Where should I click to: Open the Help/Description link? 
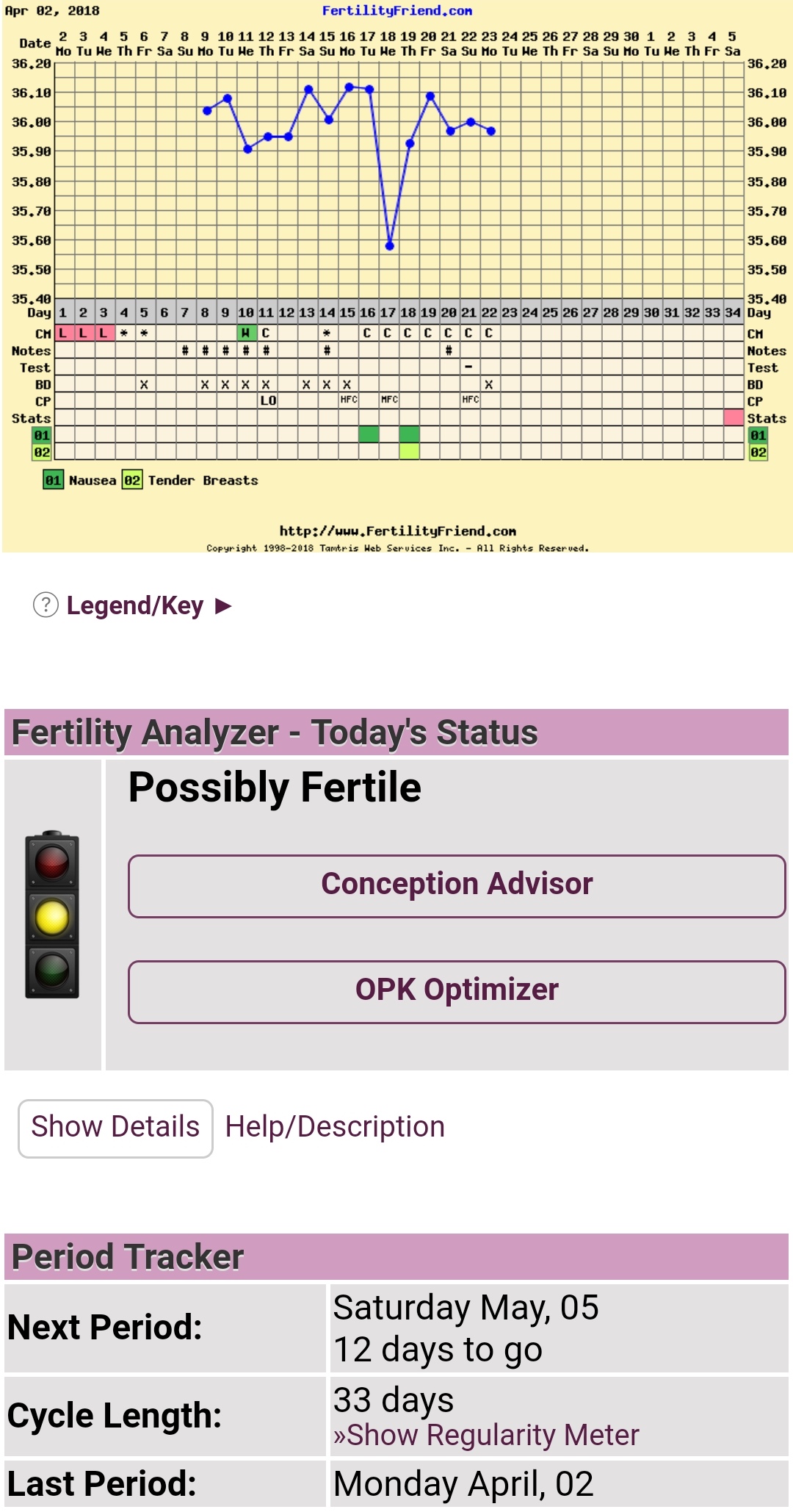click(335, 1127)
